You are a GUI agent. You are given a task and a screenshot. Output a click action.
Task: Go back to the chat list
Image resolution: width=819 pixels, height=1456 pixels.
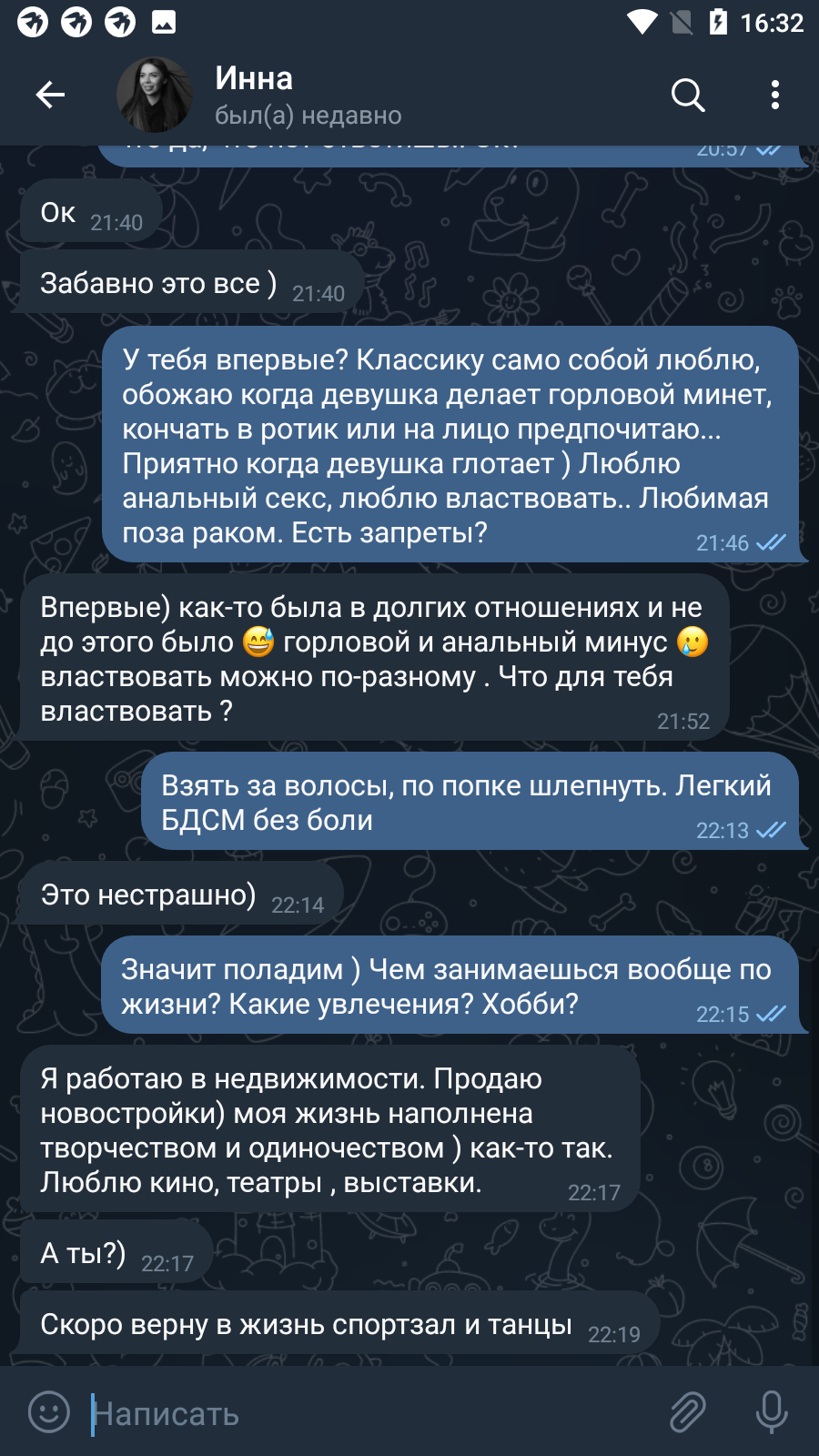coord(50,95)
